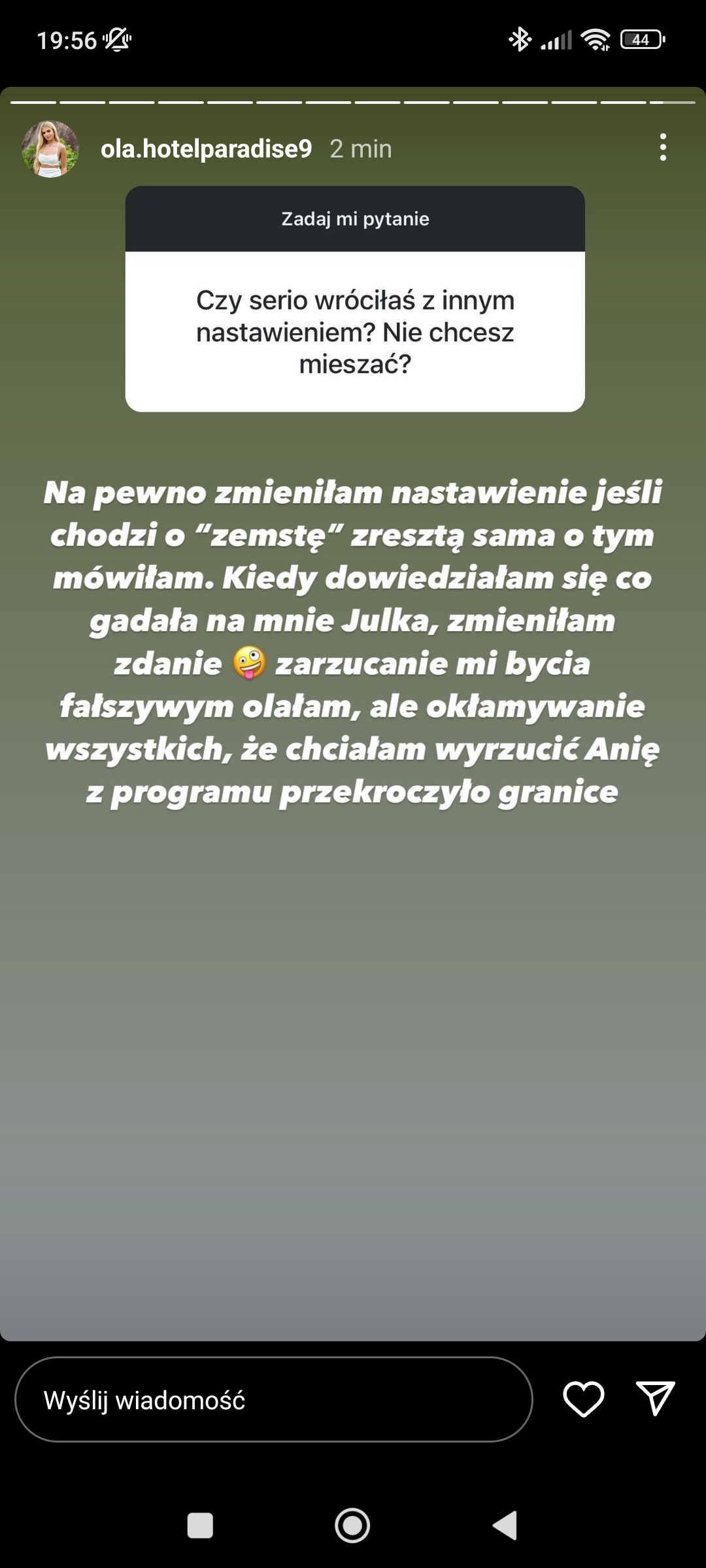Share the story via paper plane icon

(655, 1399)
